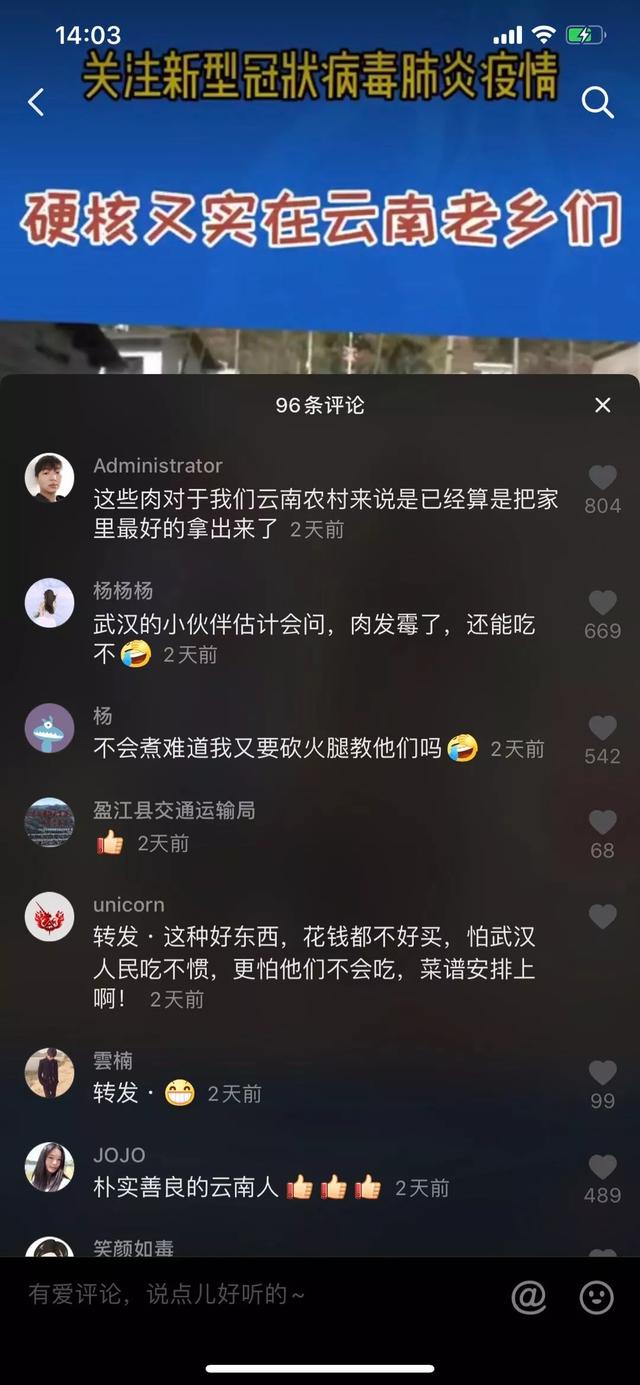Like JOJO's comment 朴实善良的云南人
Image resolution: width=640 pixels, height=1385 pixels.
click(x=602, y=1167)
